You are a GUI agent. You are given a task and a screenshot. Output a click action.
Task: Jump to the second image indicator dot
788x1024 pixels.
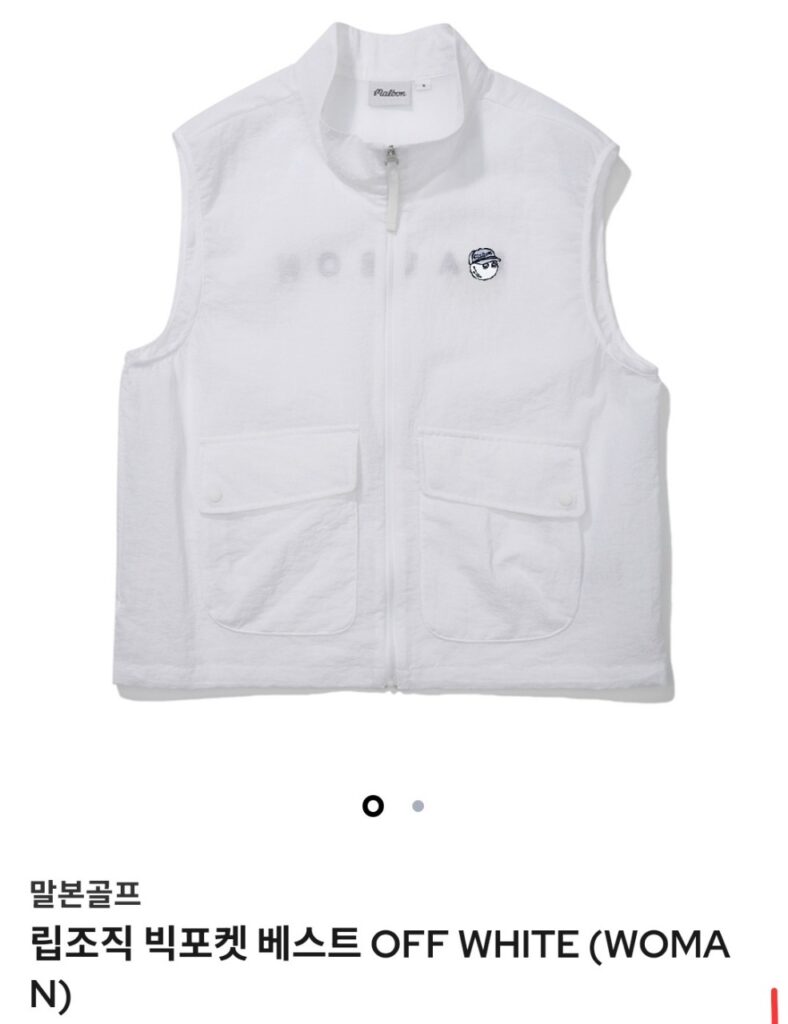click(418, 806)
